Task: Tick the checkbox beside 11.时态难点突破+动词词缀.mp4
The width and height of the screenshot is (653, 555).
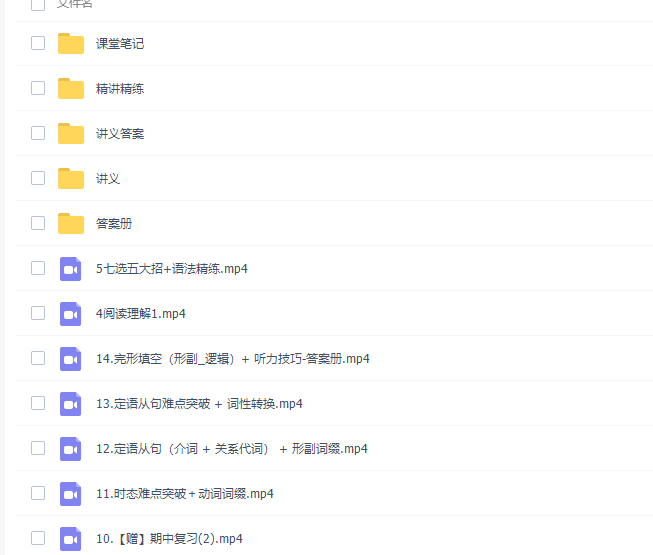Action: 38,493
